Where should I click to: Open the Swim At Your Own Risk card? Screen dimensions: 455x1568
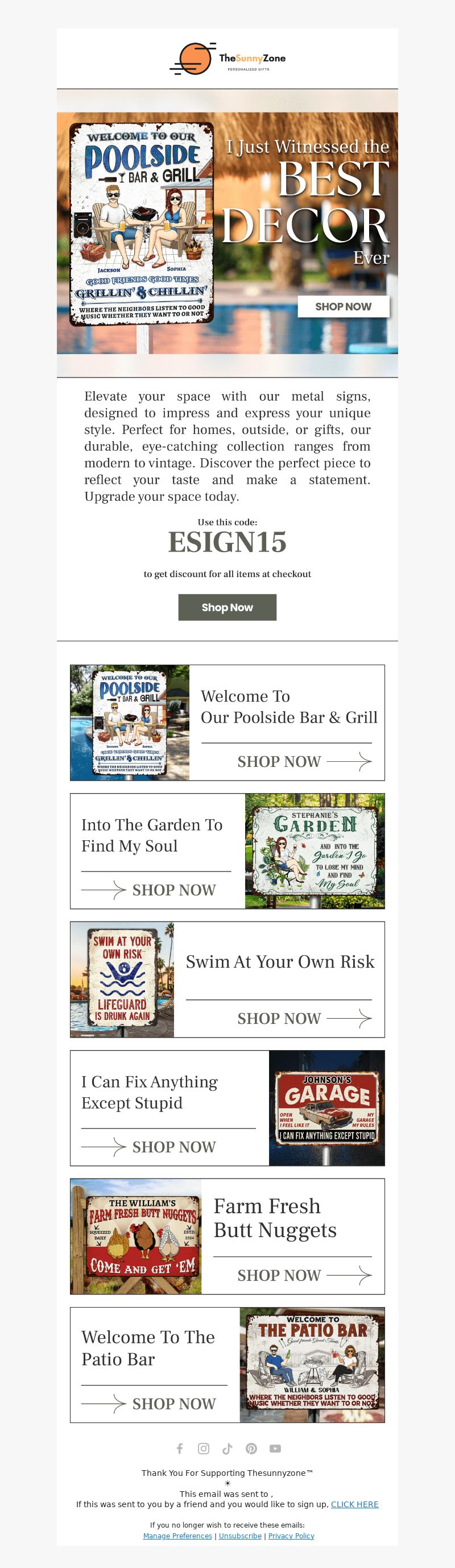[x=227, y=980]
